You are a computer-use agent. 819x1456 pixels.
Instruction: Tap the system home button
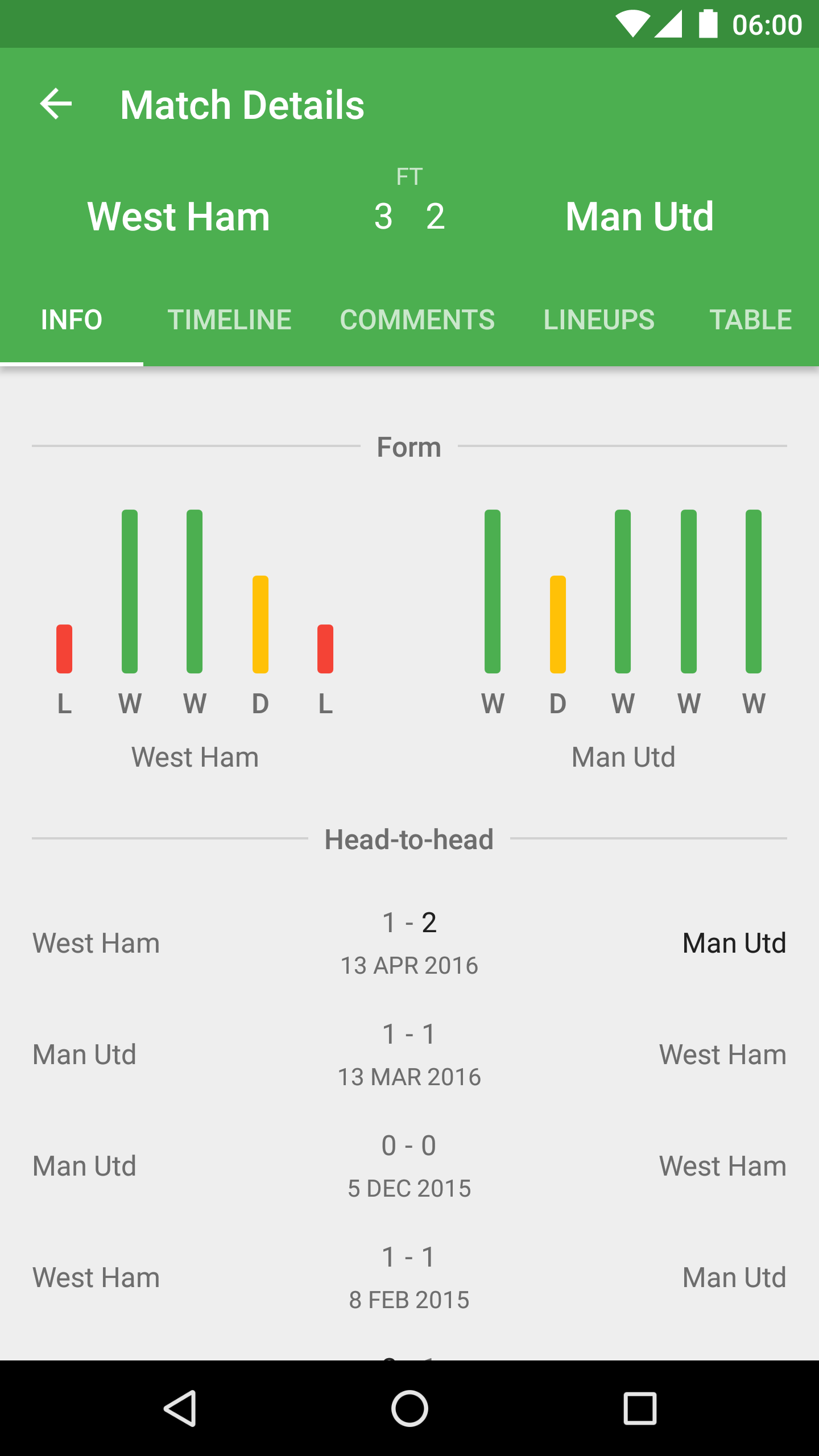tap(409, 1408)
